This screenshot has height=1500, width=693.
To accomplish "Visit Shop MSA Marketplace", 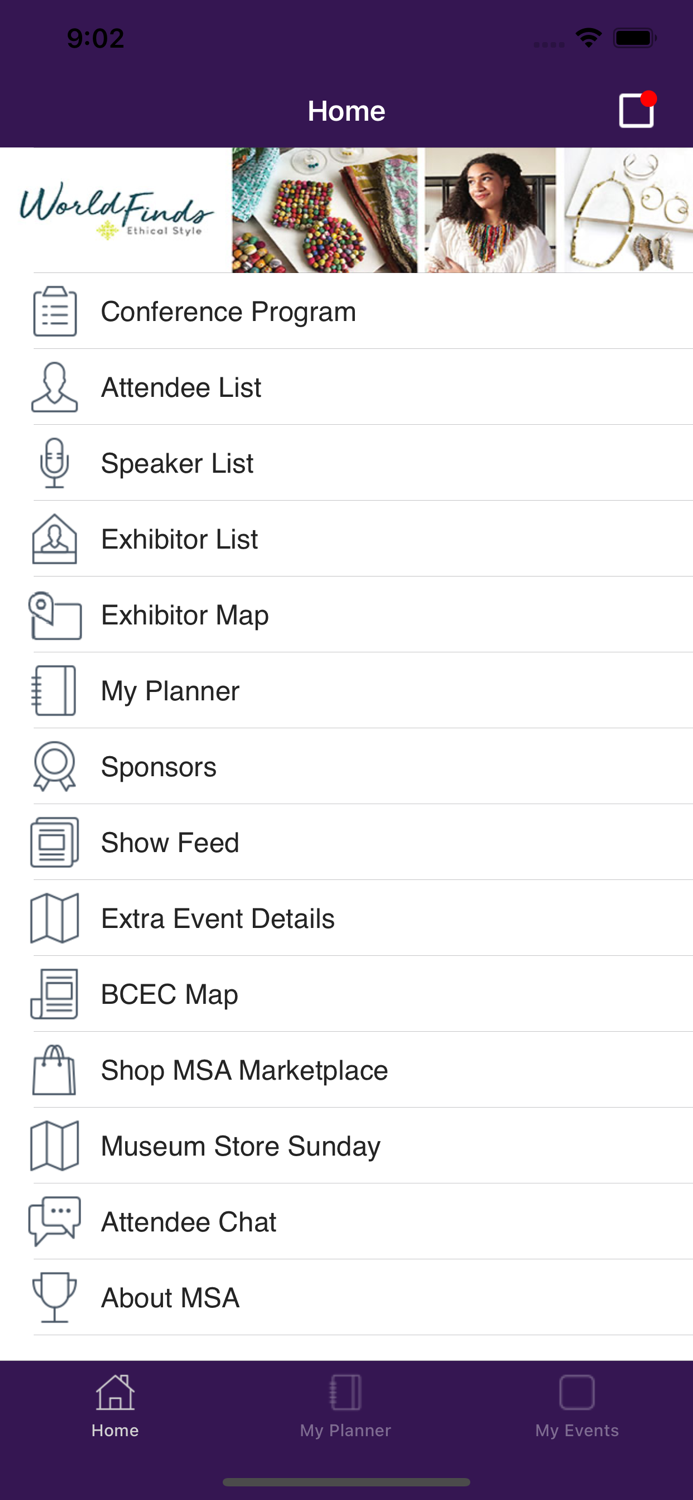I will [244, 1072].
